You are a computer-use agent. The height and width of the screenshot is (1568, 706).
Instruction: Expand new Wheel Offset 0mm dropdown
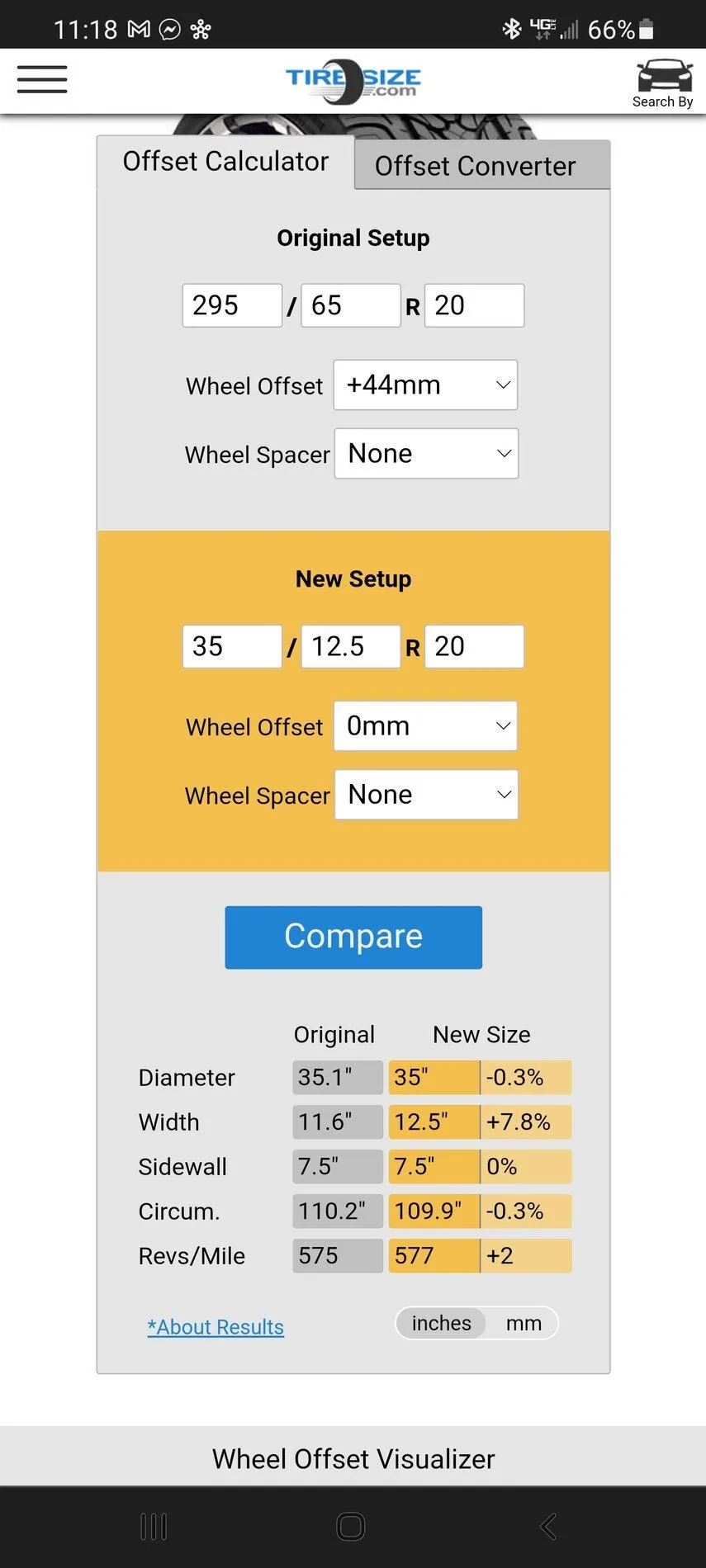[x=425, y=726]
